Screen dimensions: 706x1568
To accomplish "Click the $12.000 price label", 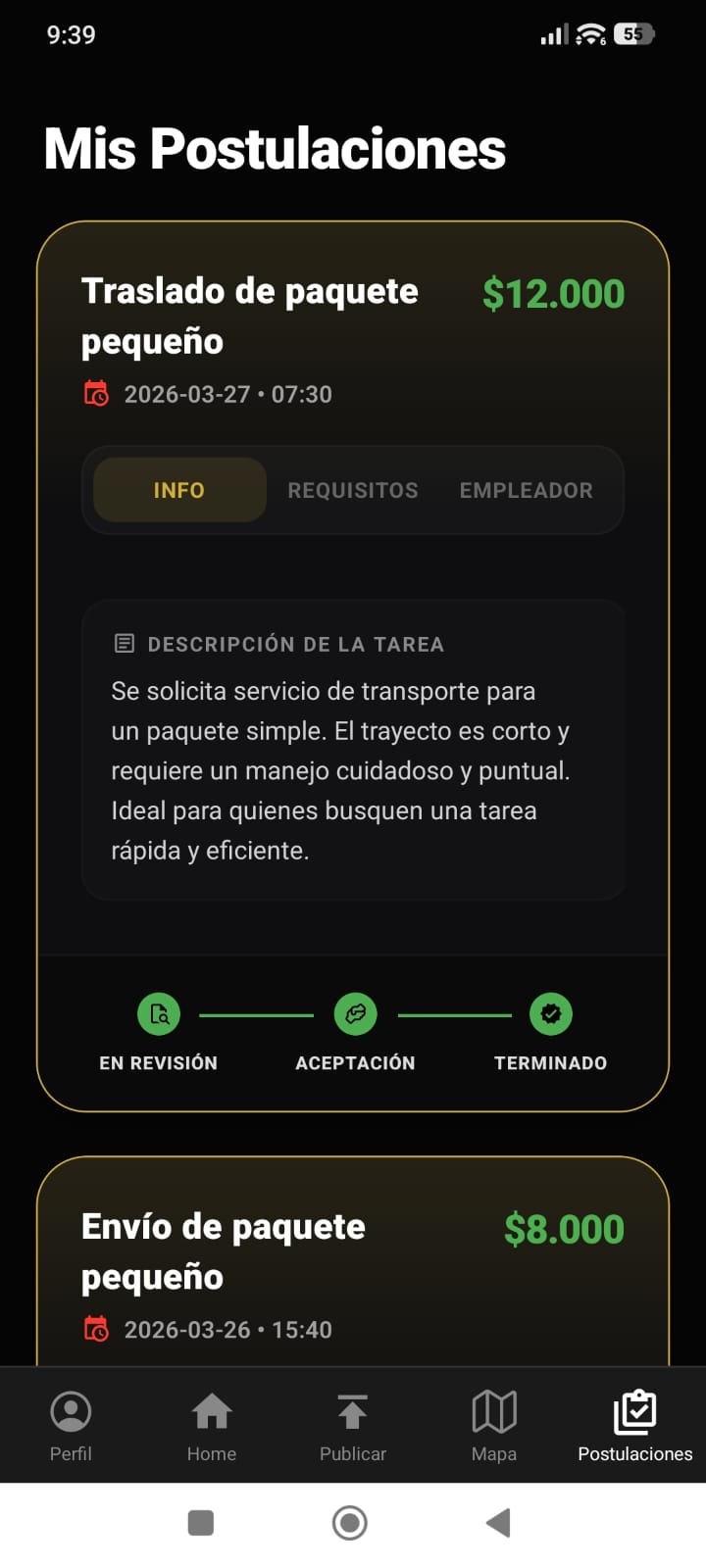I will click(554, 292).
